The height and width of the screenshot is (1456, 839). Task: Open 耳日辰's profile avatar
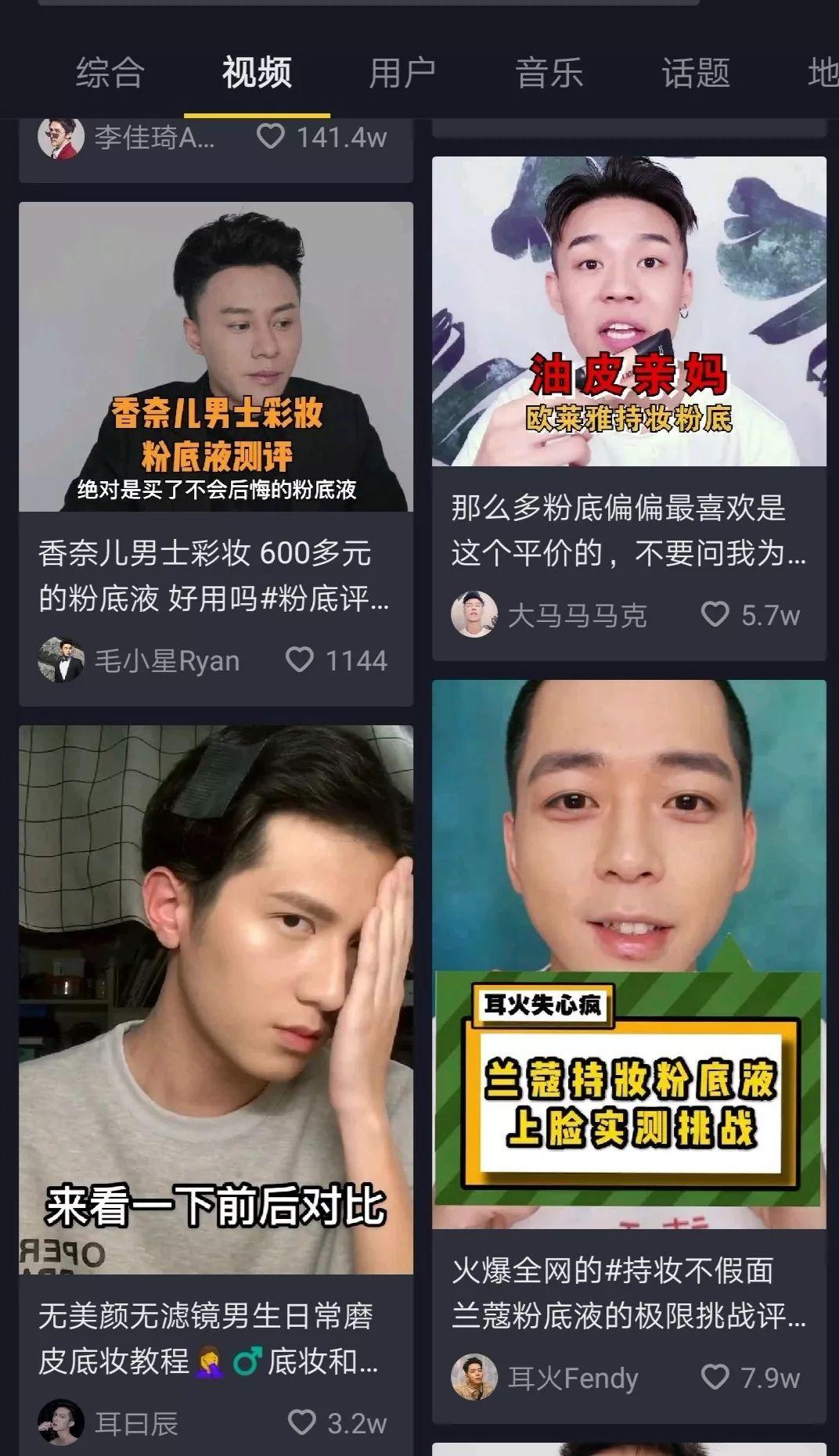tap(61, 1422)
